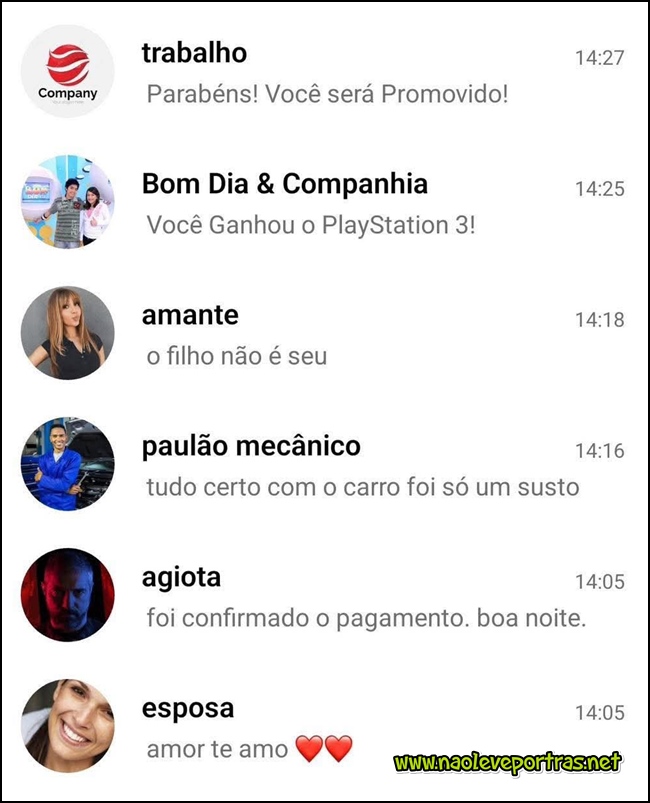Open the agiota conversation
Viewport: 650px width, 803px height.
point(325,596)
